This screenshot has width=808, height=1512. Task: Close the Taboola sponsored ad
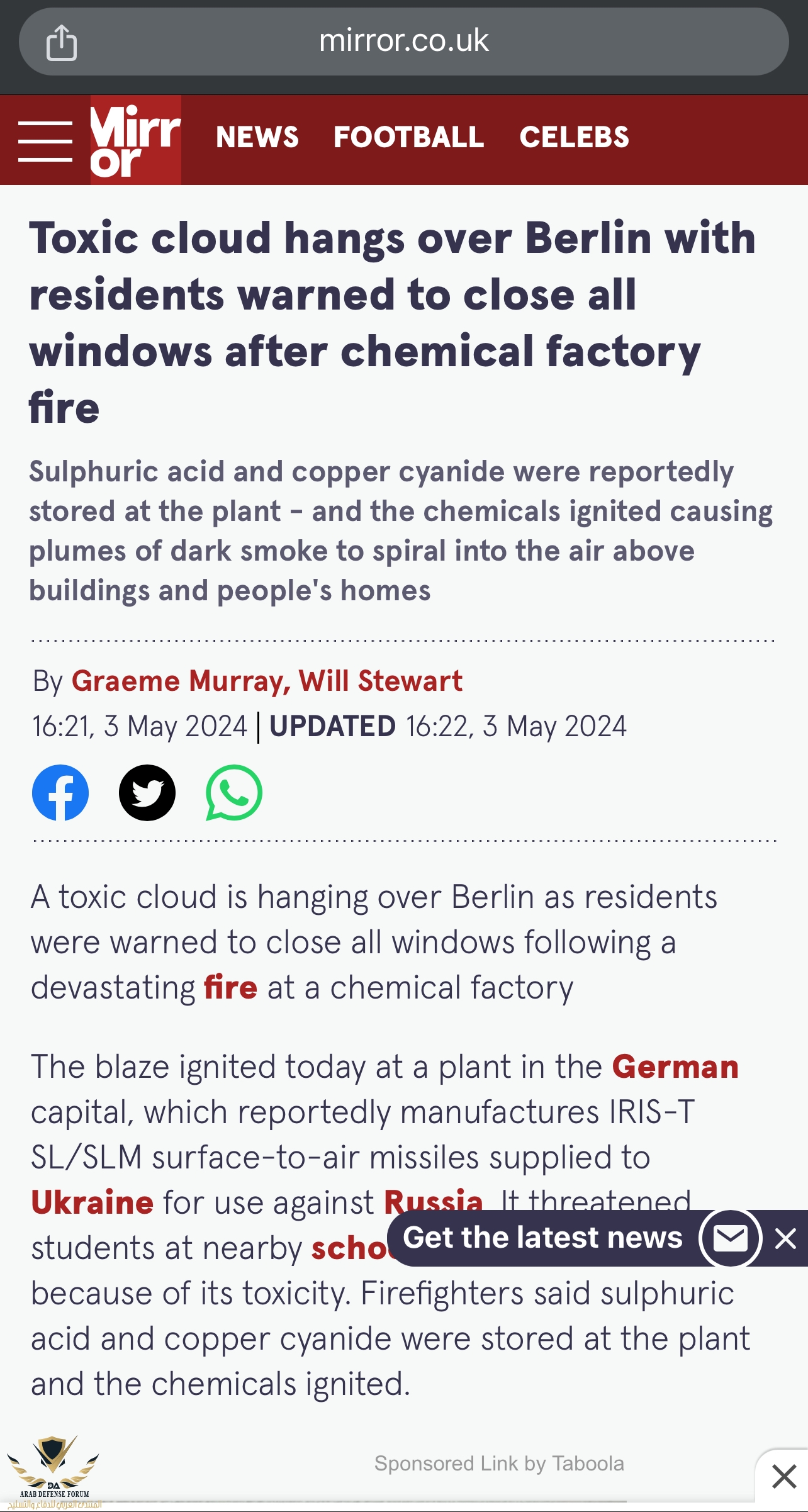coord(784,1476)
